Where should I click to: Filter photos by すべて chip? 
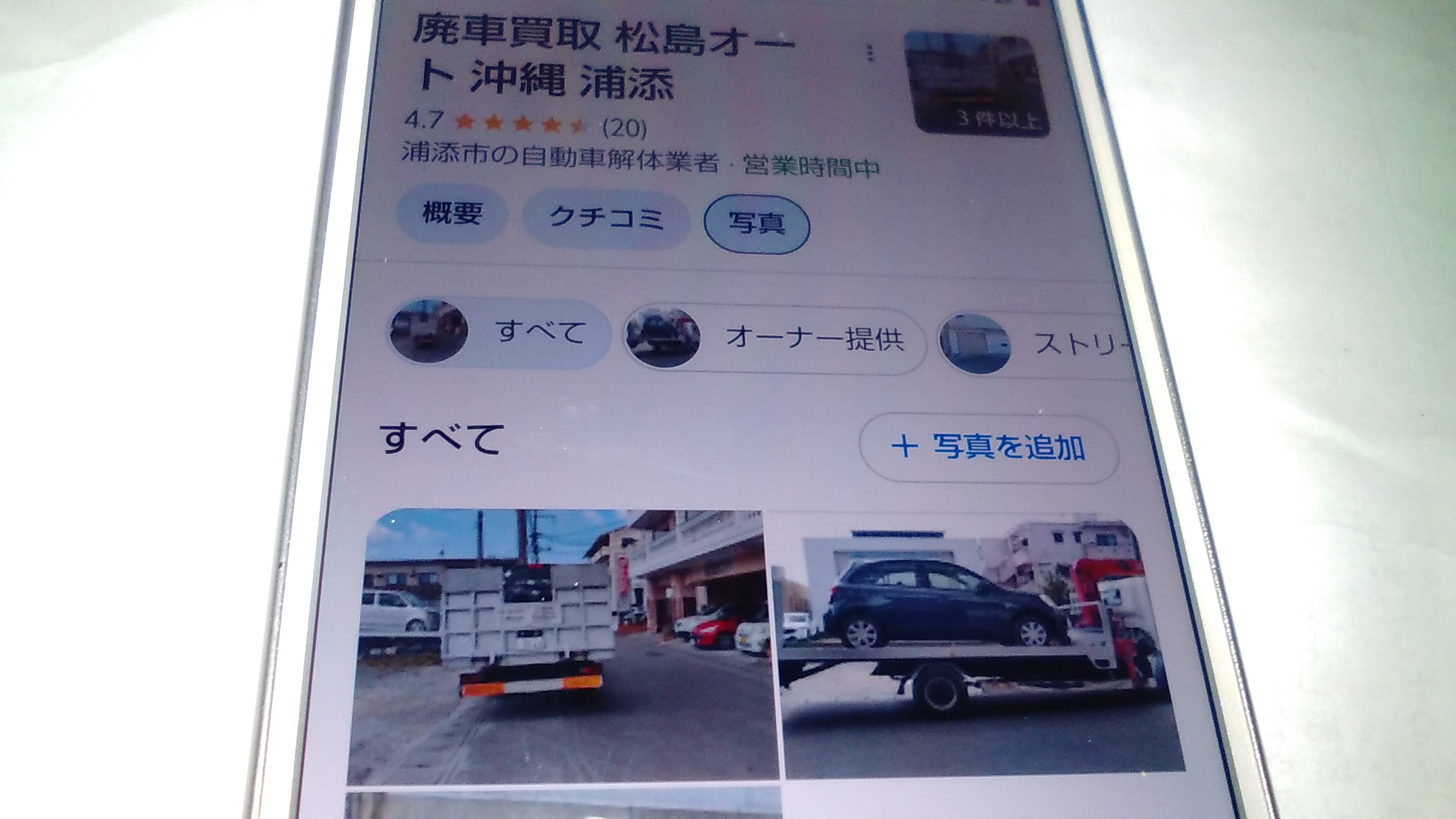coord(499,333)
